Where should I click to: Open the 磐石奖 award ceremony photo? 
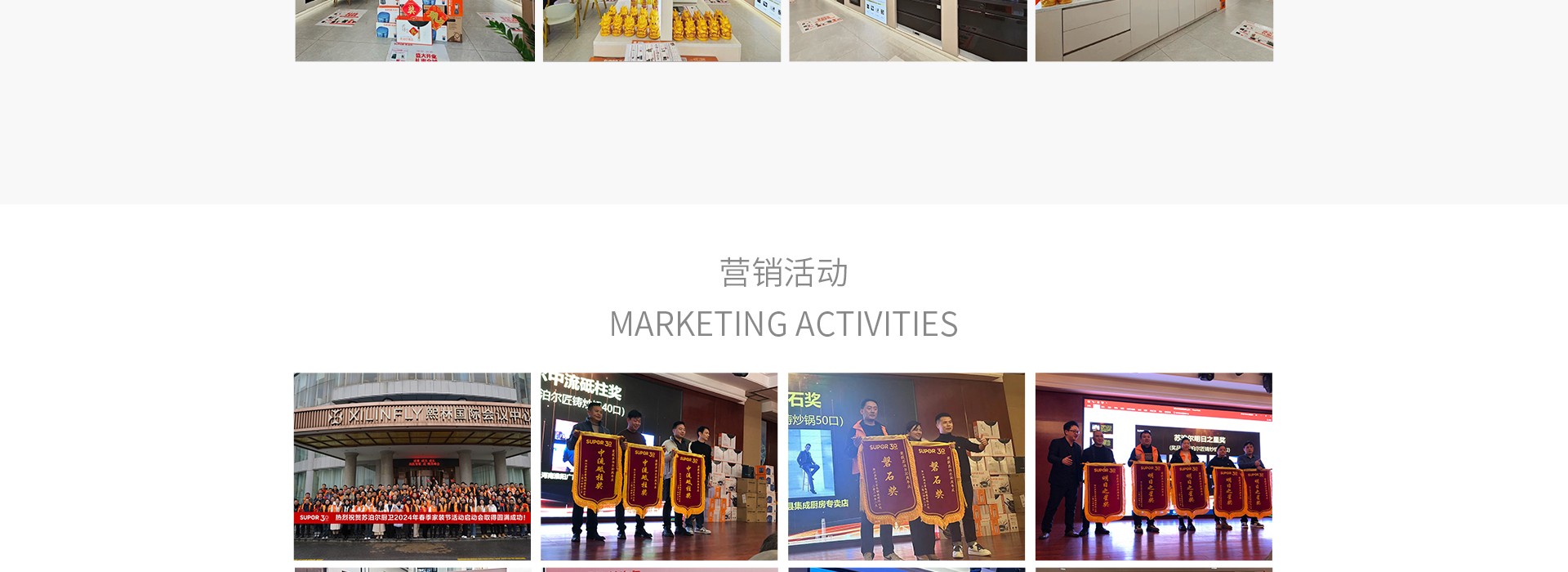906,466
